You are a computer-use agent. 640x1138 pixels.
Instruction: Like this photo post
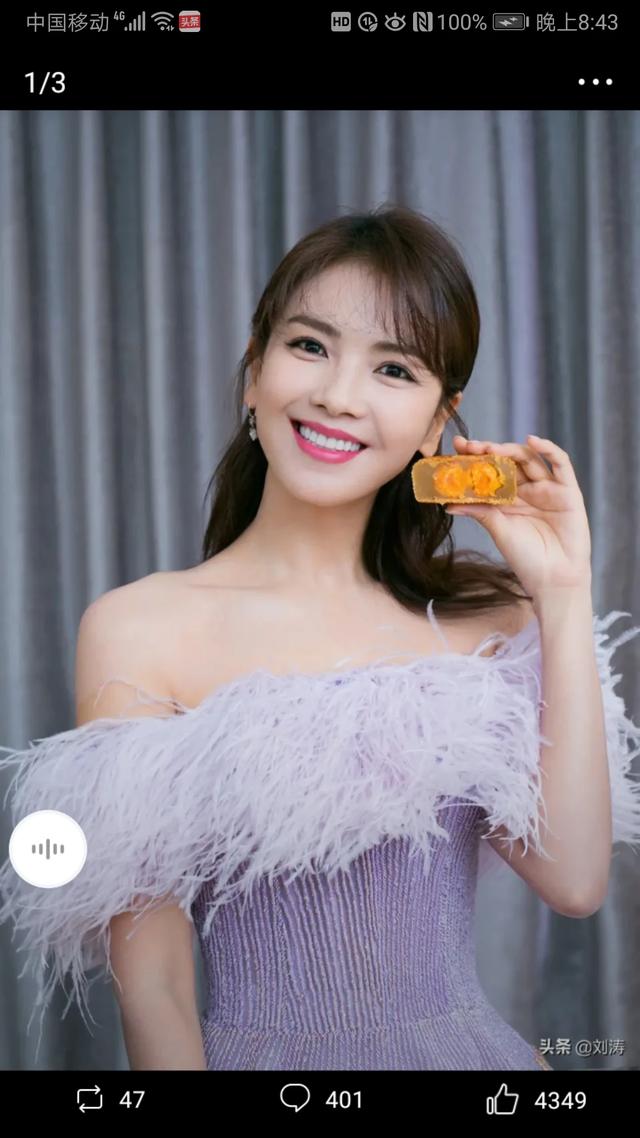pyautogui.click(x=502, y=1099)
